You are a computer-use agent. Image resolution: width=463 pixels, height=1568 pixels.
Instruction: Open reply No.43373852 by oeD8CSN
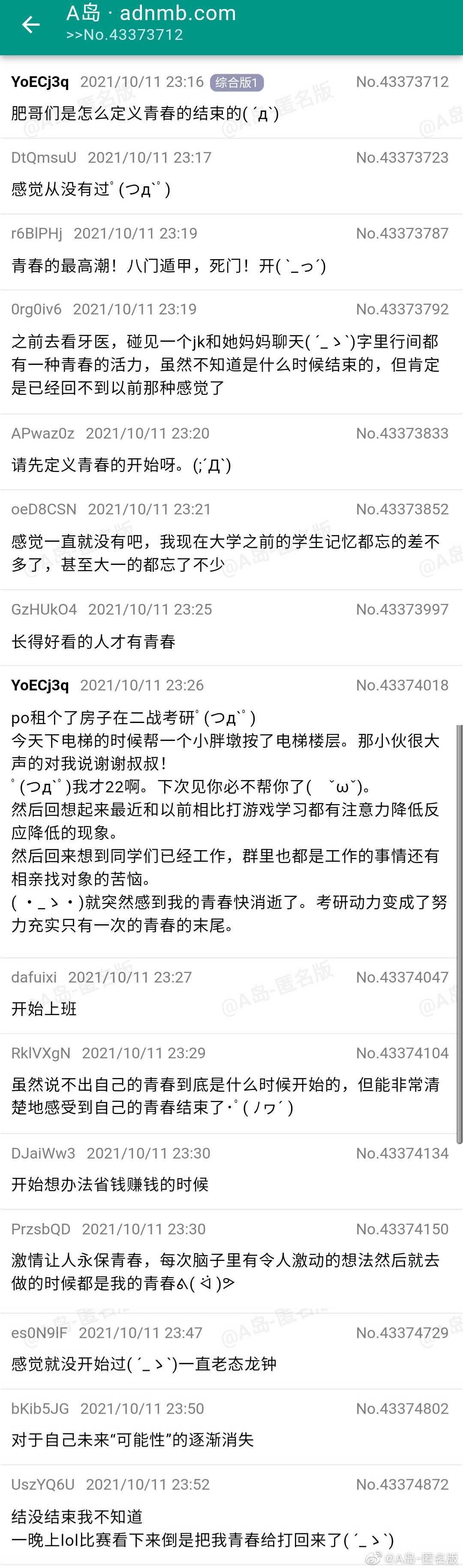[x=231, y=540]
